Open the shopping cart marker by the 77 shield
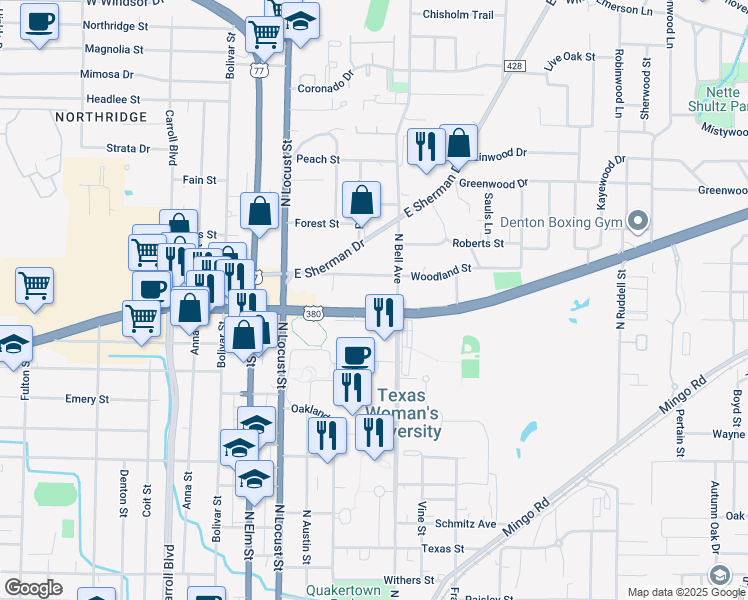 coord(264,33)
